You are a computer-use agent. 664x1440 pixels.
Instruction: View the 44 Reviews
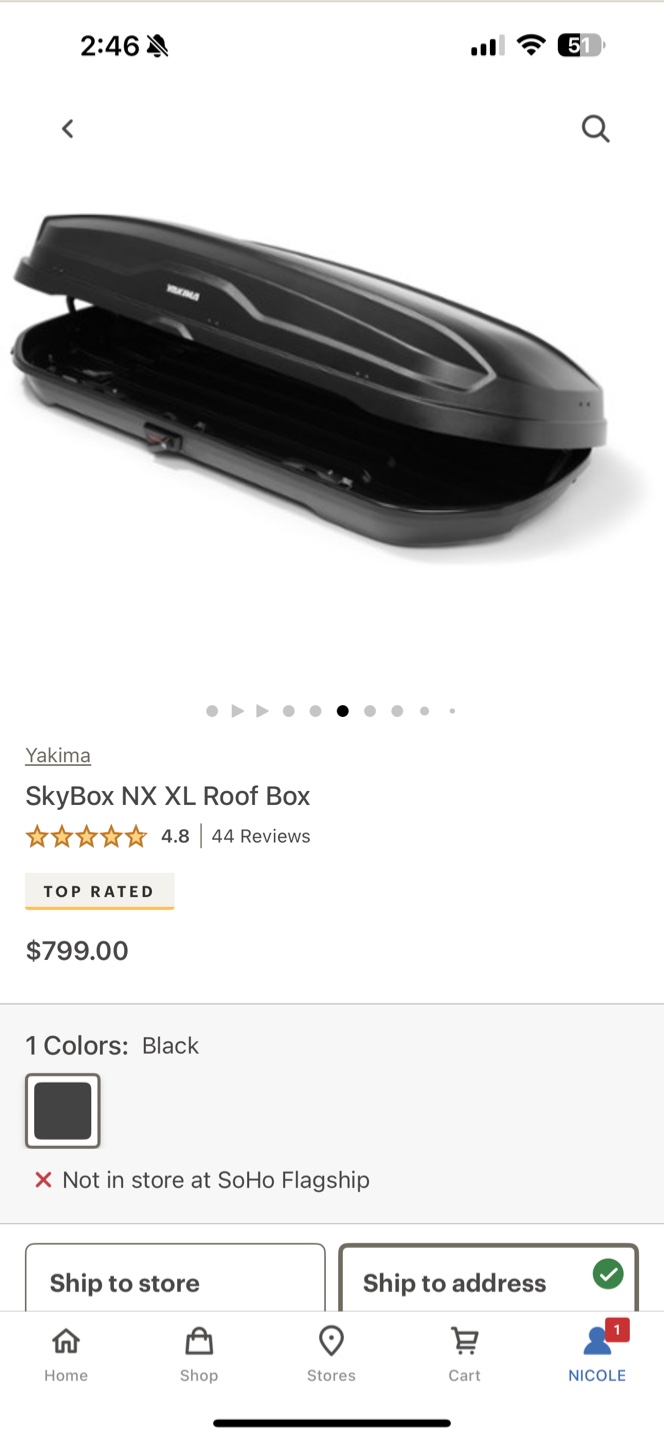click(260, 836)
